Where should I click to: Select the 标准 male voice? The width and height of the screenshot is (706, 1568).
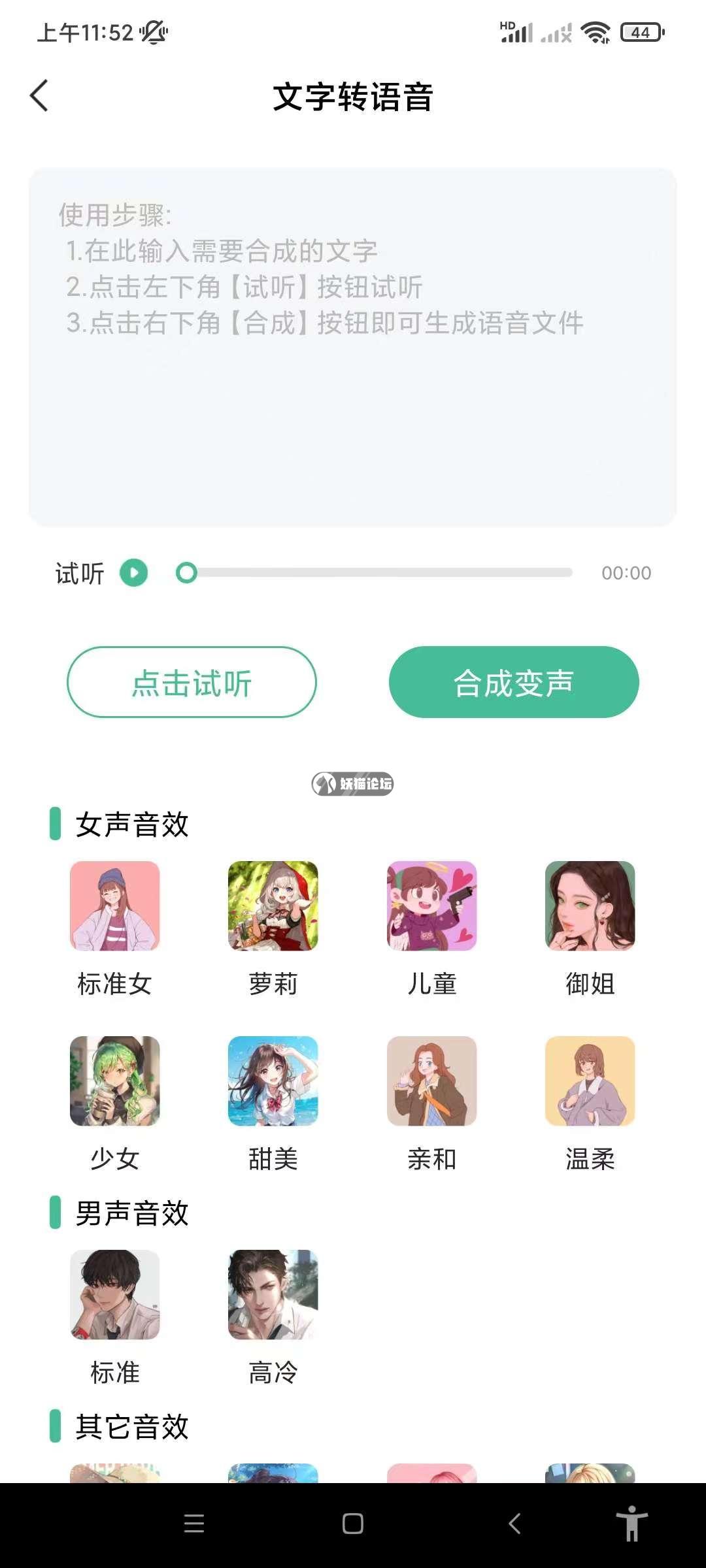(115, 1294)
